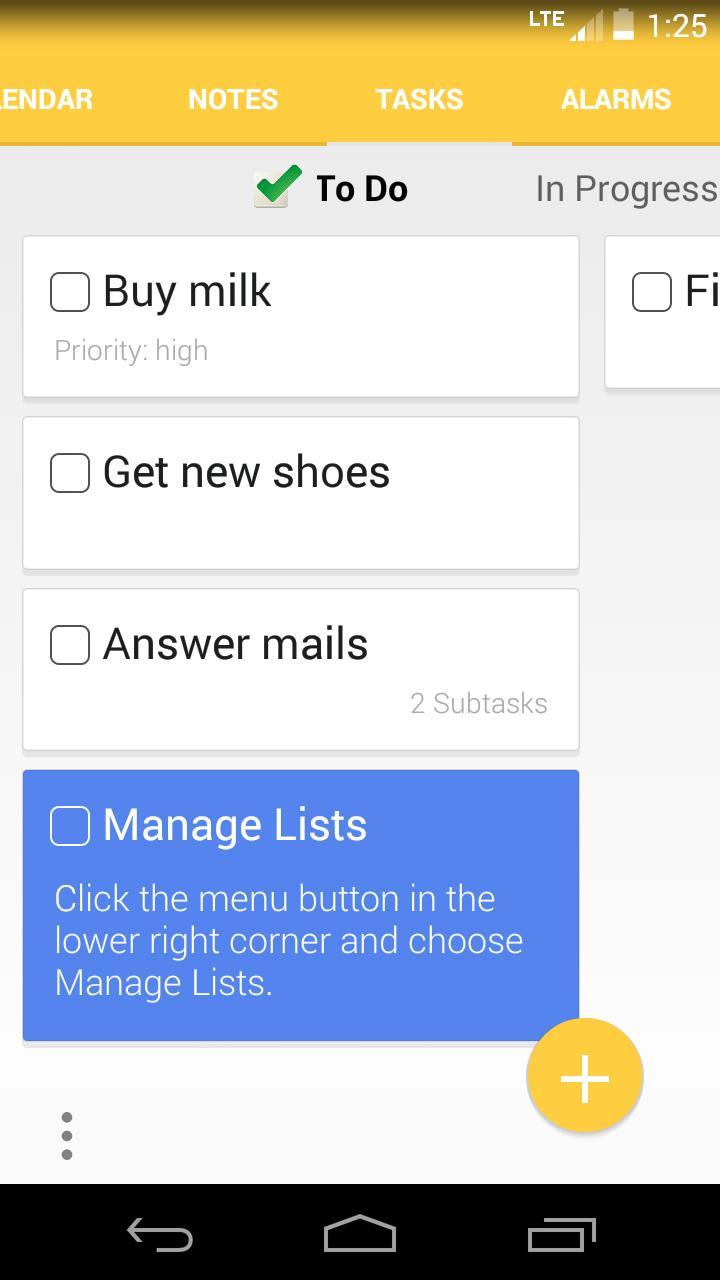Tick the Answer mails checkbox
Screen dimensions: 720x1280
pyautogui.click(x=70, y=645)
